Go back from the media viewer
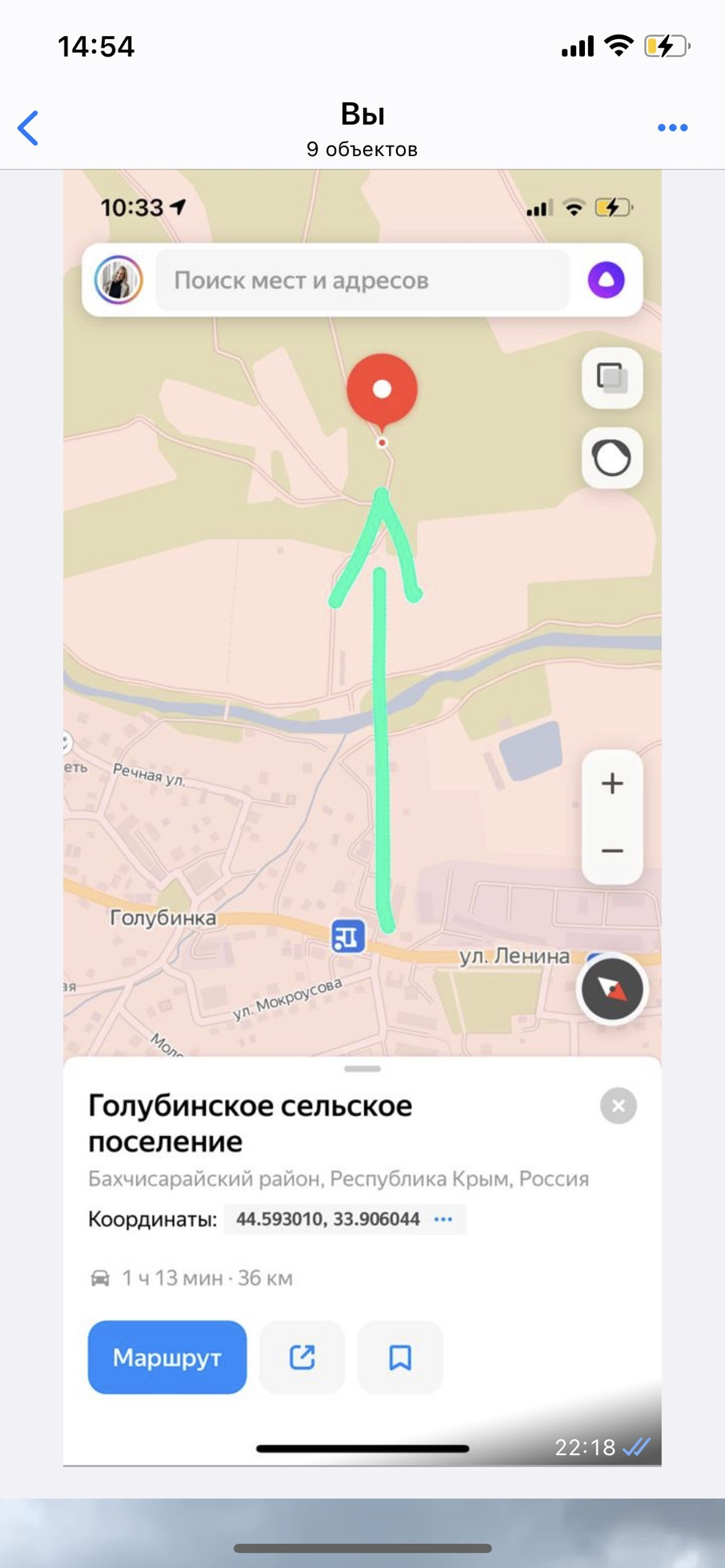Image resolution: width=725 pixels, height=1568 pixels. (29, 128)
